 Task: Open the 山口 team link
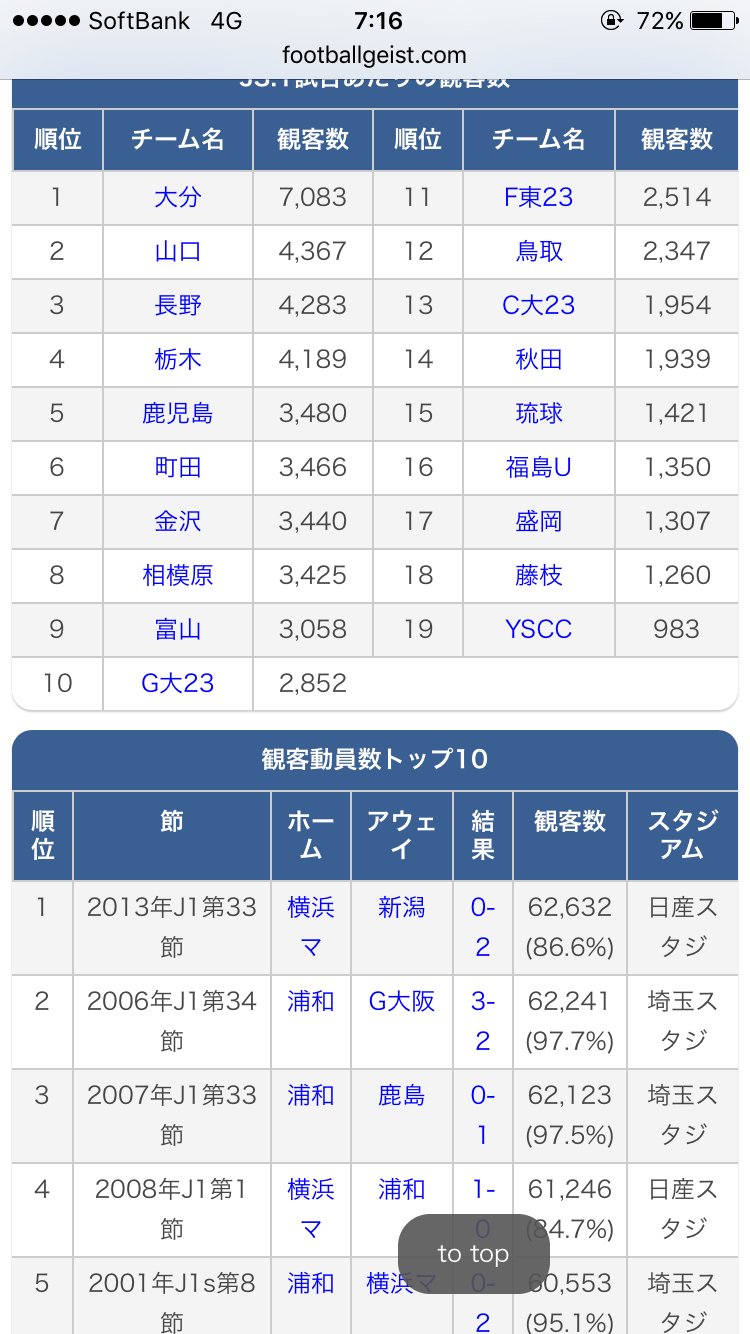pos(178,251)
